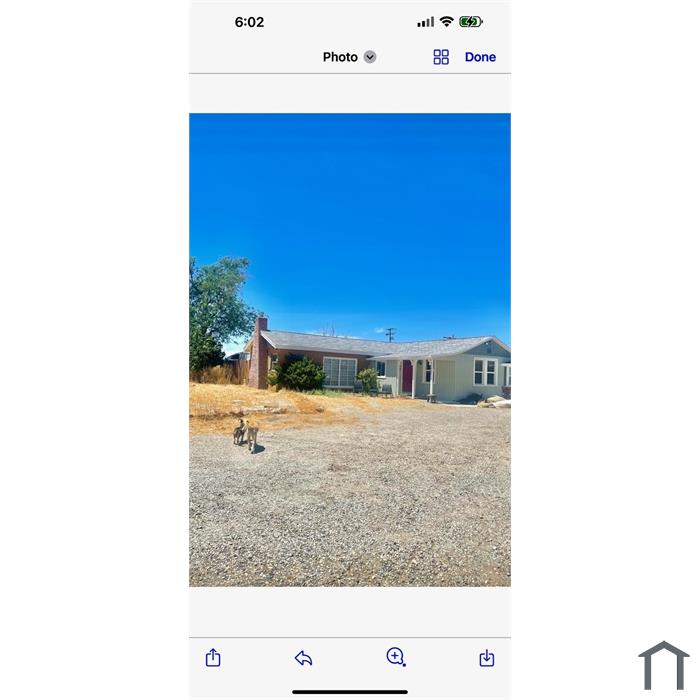Save the photo with download icon
The width and height of the screenshot is (700, 700).
487,658
